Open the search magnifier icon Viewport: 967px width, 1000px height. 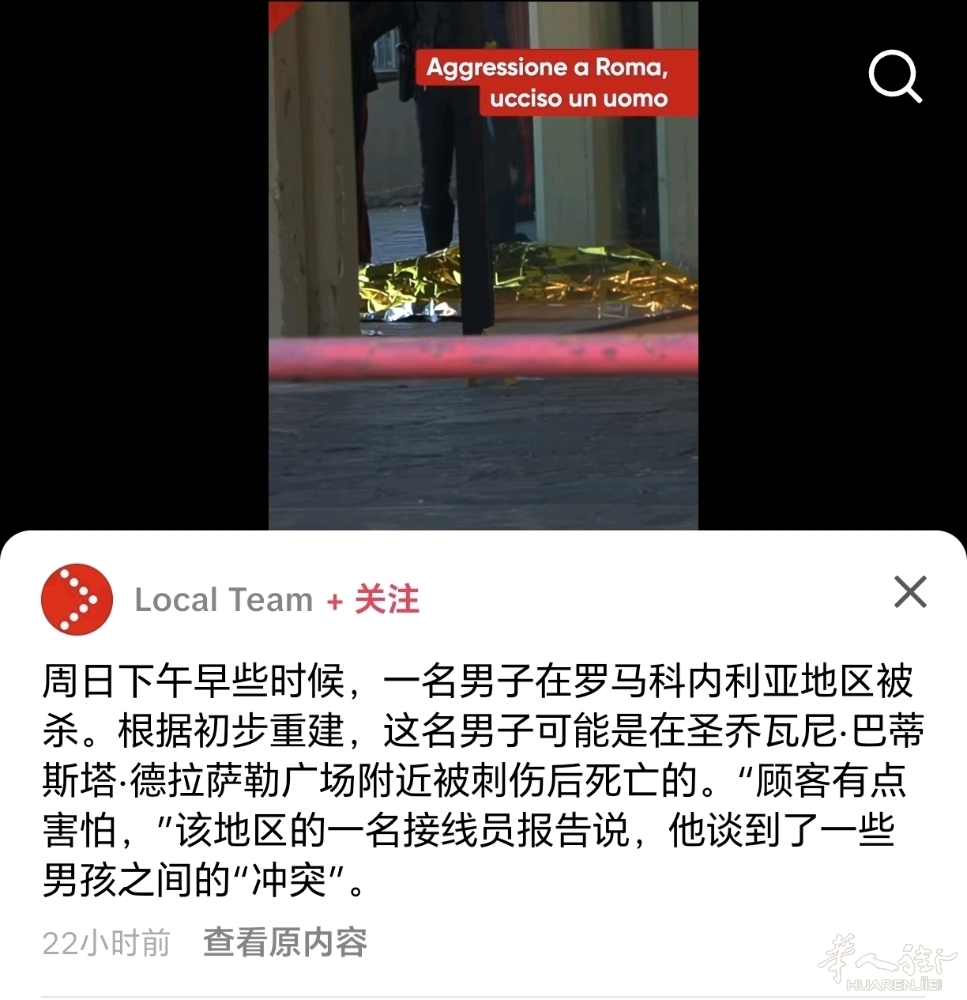coord(894,76)
